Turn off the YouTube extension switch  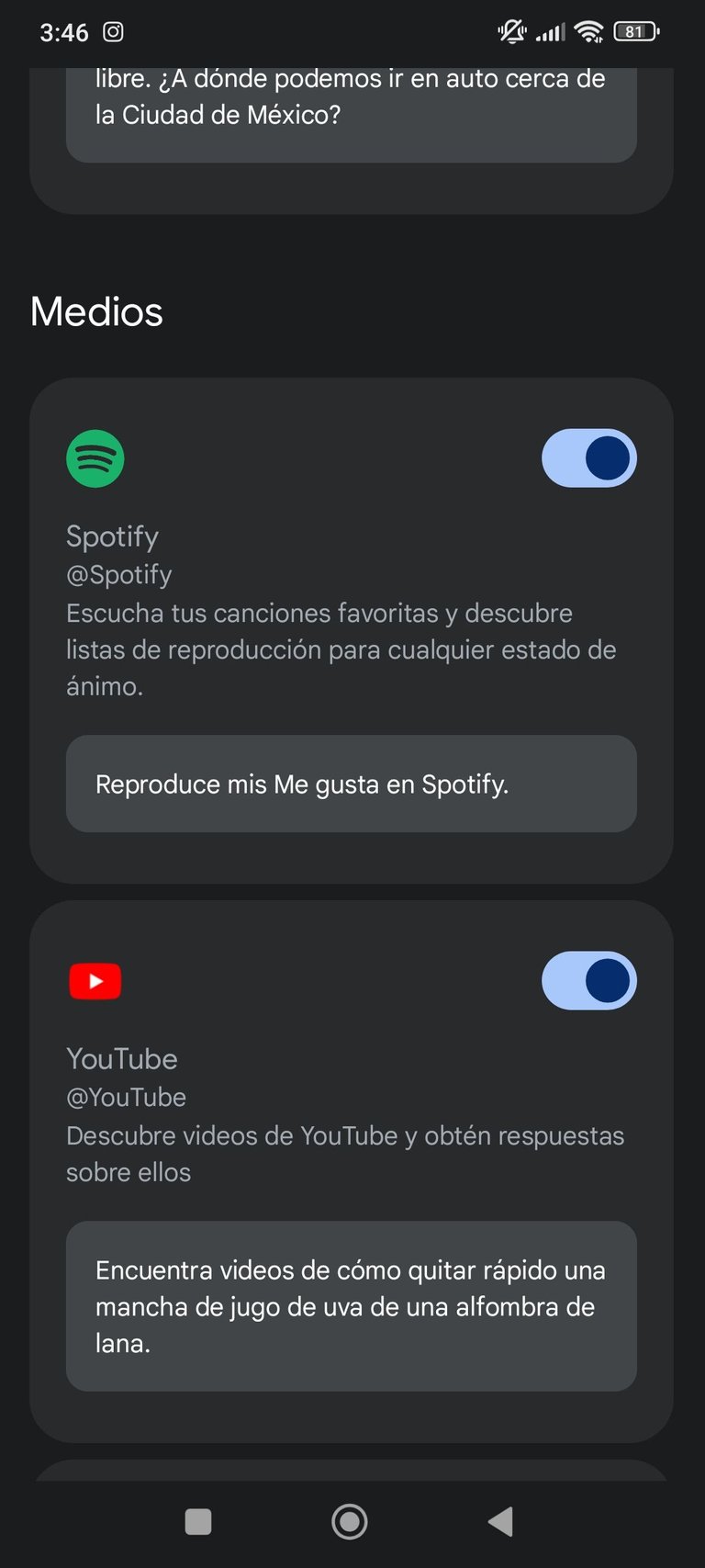tap(588, 981)
